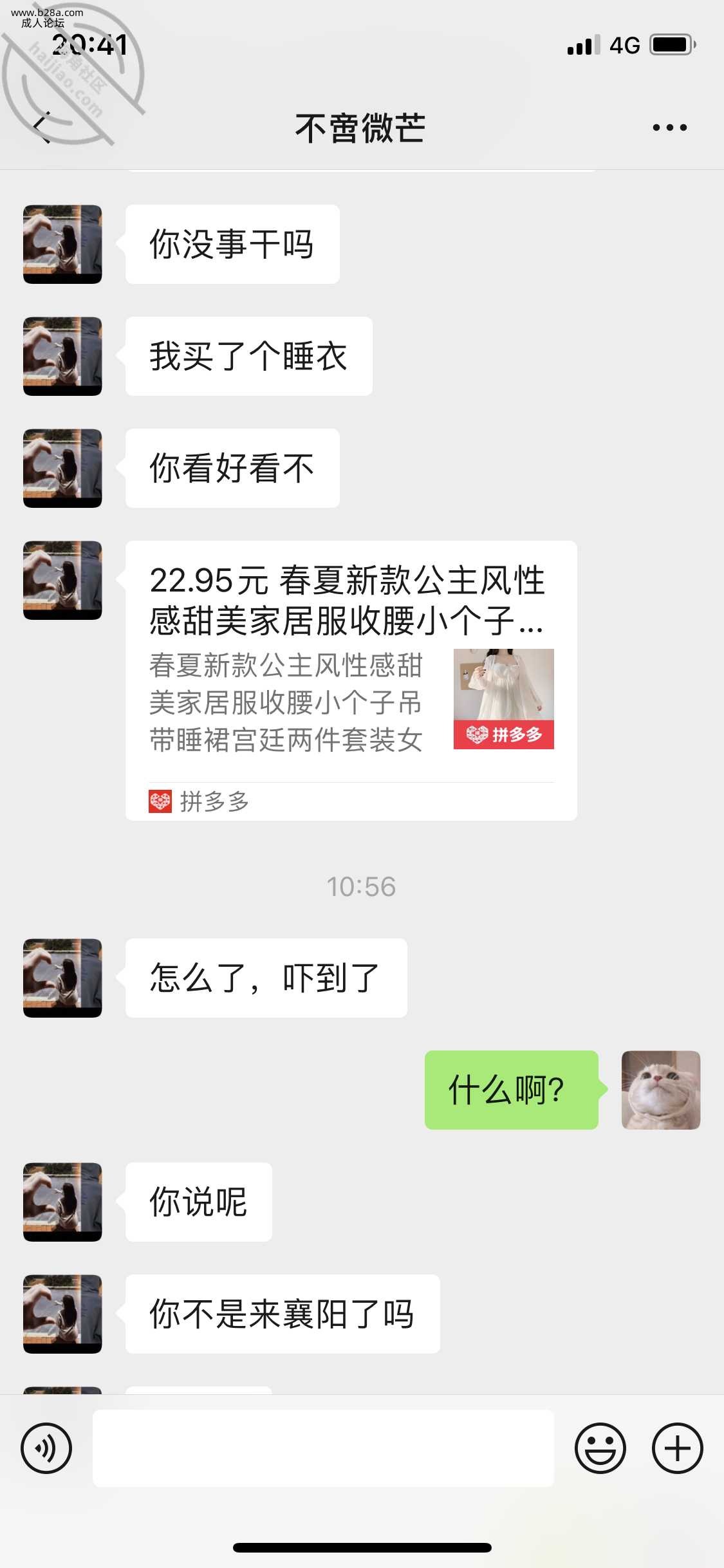Tap the message text field
The width and height of the screenshot is (724, 1568).
point(323,1448)
